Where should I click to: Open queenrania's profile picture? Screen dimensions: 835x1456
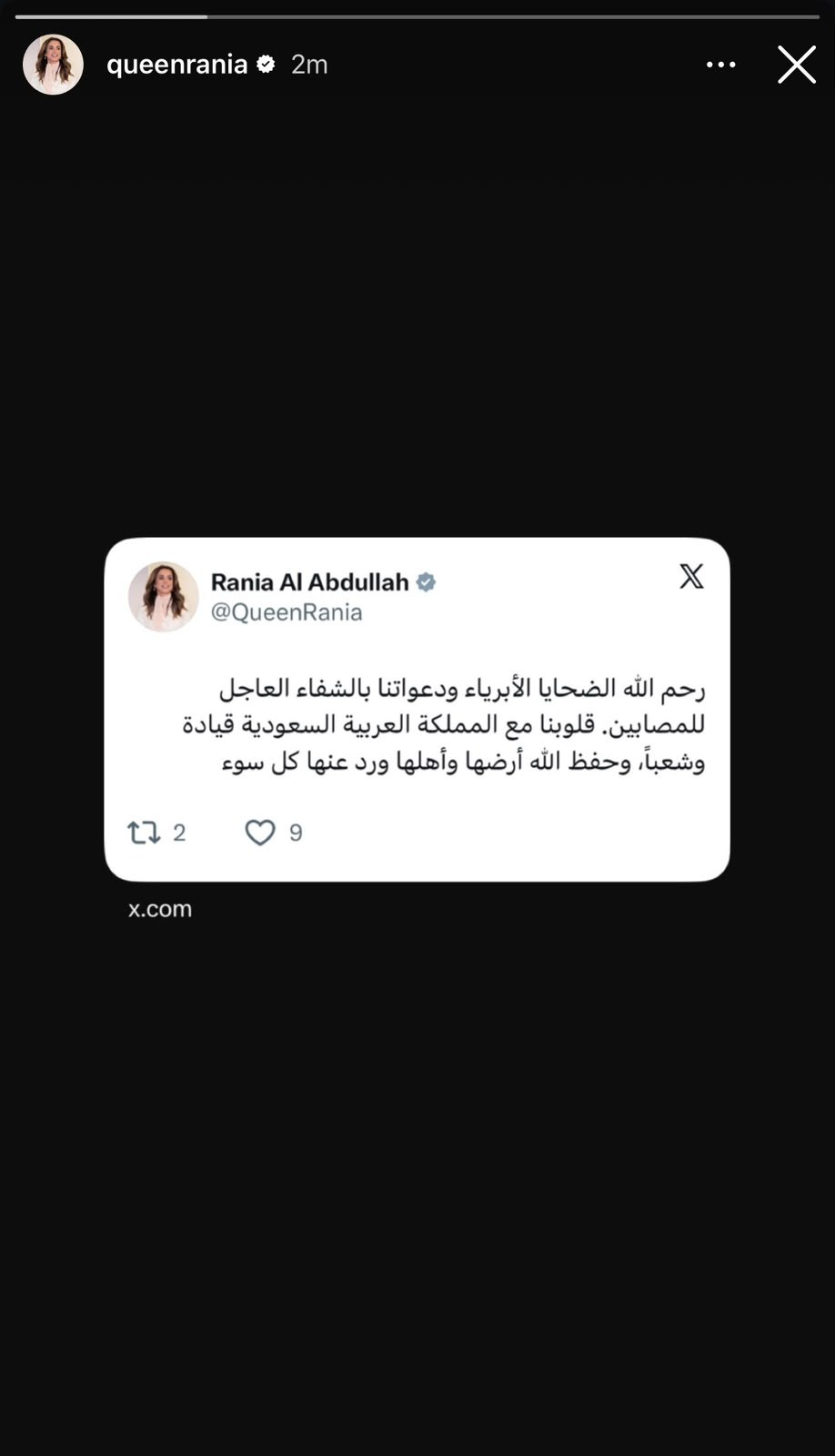pos(53,65)
